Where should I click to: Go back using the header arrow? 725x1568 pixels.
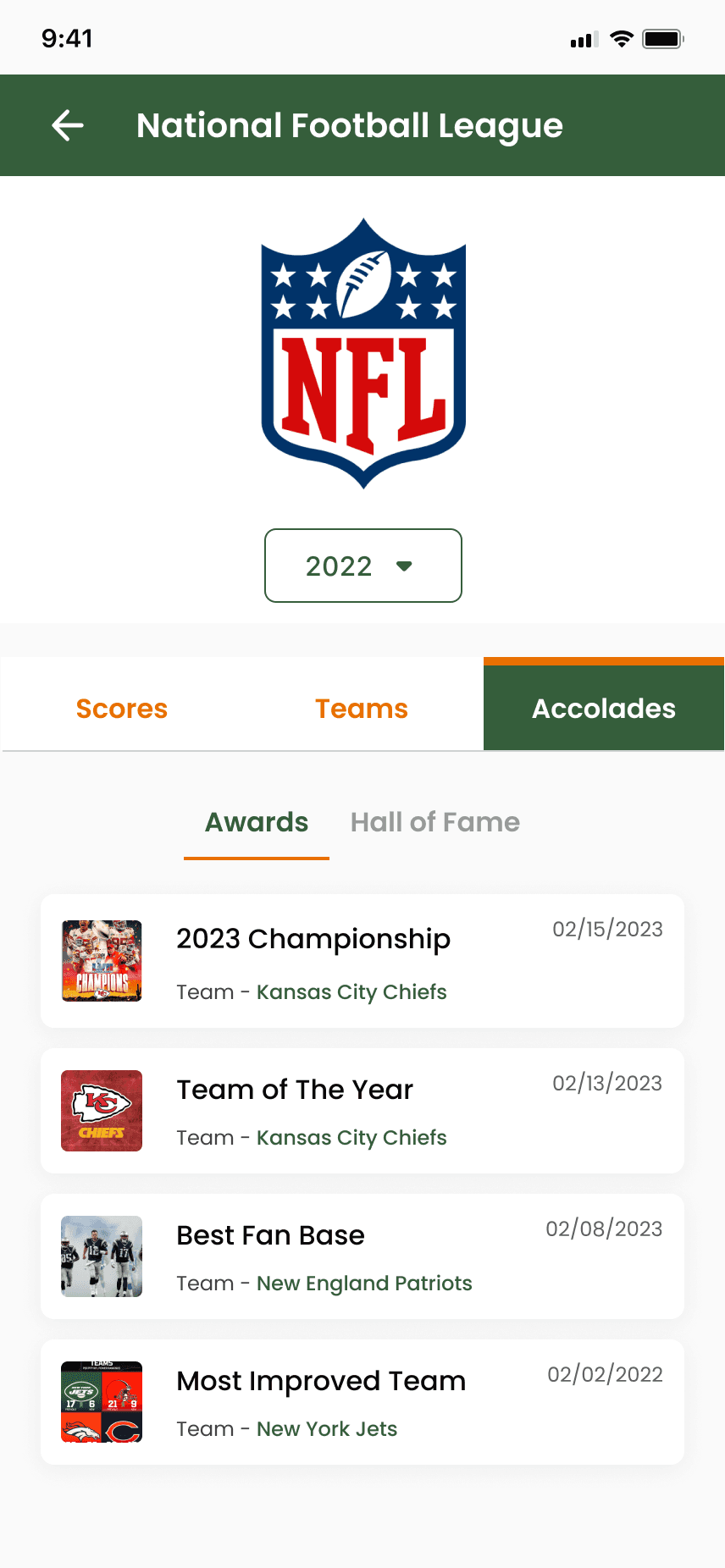coord(68,125)
